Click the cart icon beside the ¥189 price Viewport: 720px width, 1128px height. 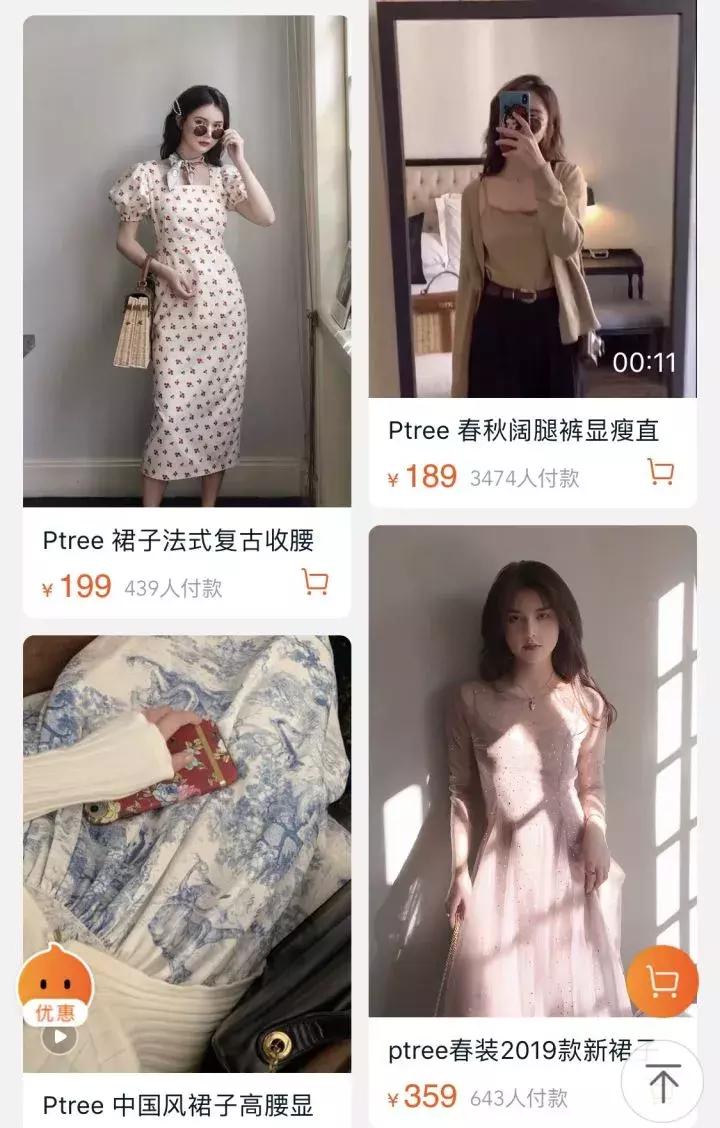click(660, 473)
